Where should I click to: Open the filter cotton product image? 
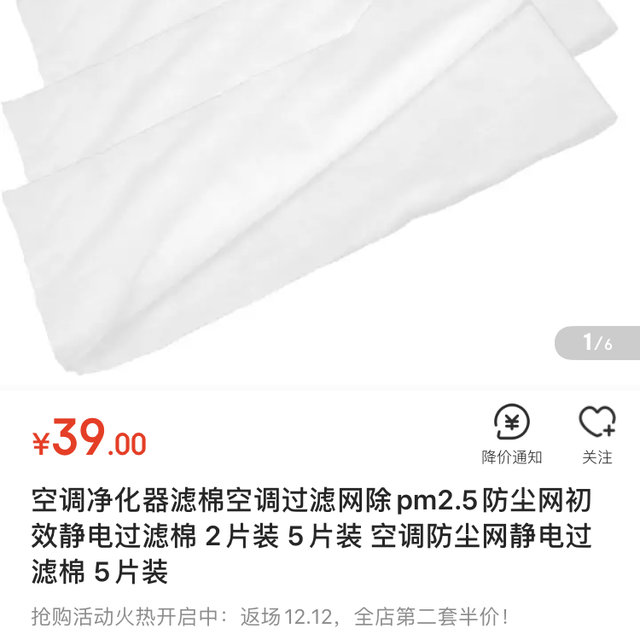click(x=300, y=180)
